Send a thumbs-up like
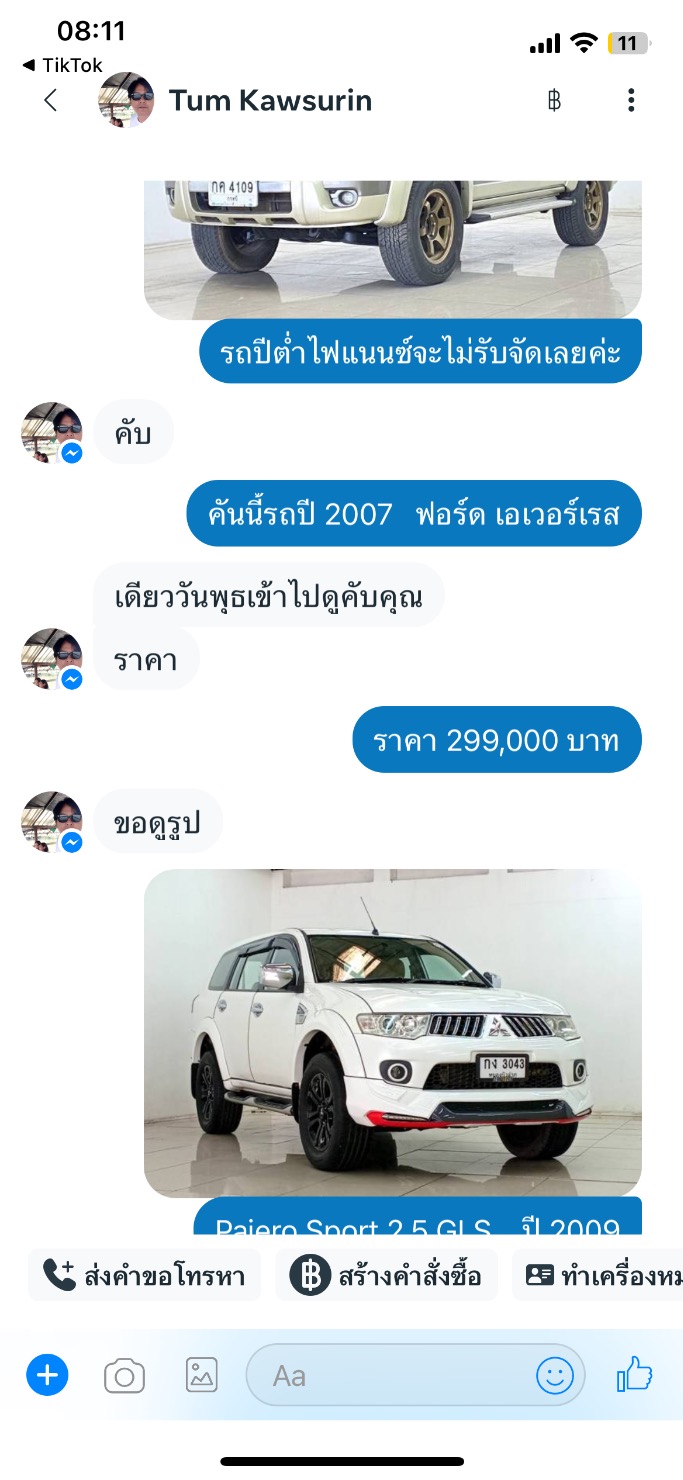 point(635,1376)
